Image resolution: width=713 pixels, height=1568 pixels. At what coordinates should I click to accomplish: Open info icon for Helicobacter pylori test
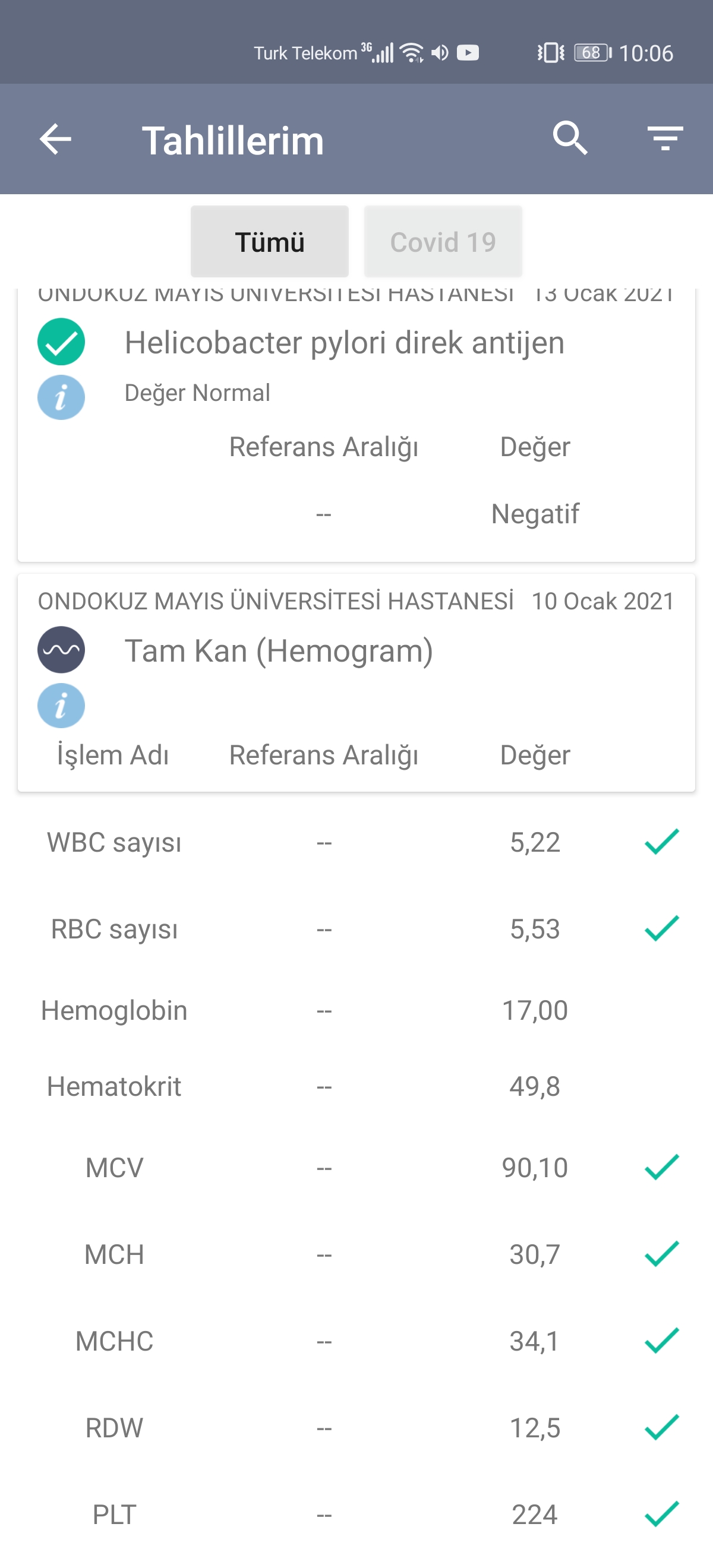(x=61, y=397)
